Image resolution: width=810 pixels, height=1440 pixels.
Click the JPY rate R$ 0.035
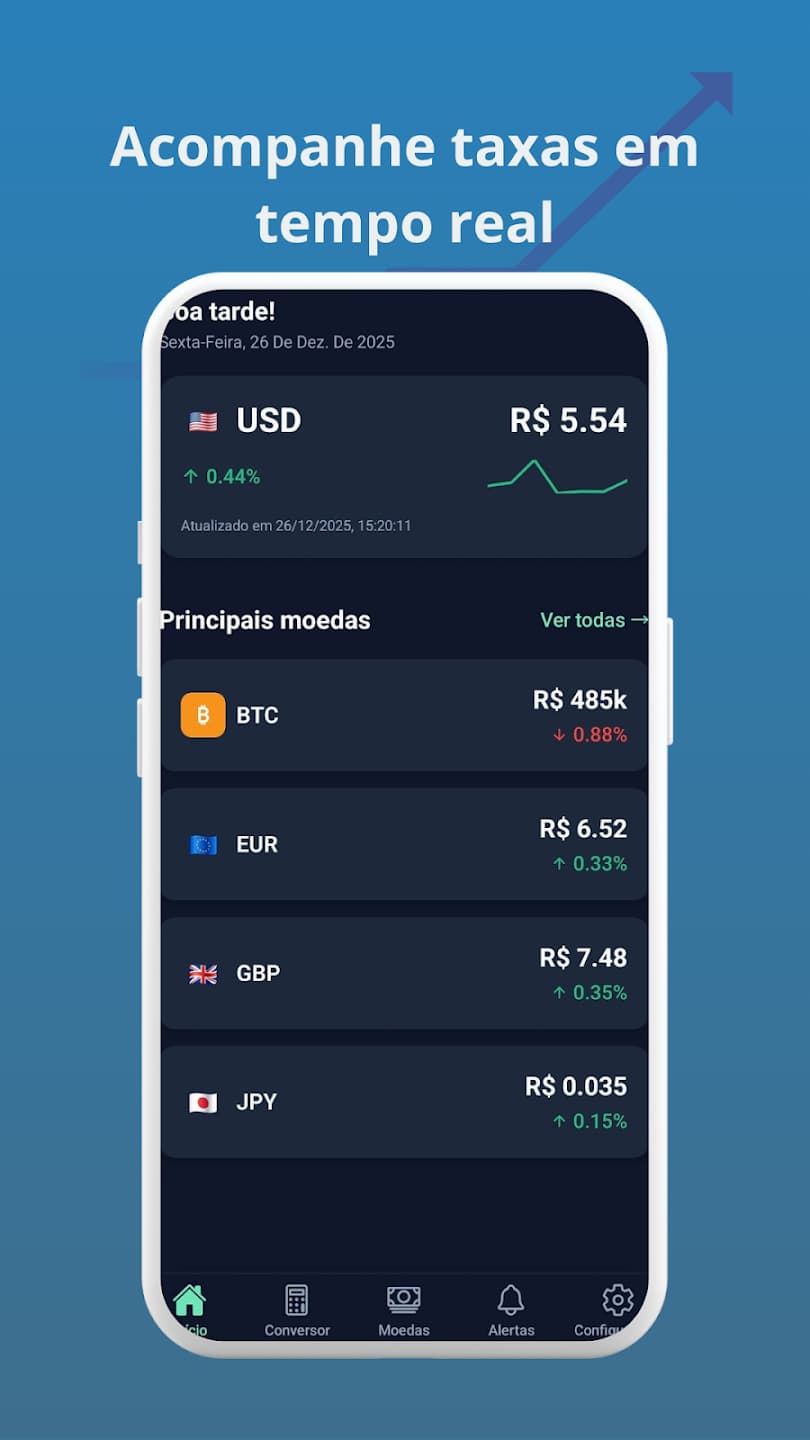pyautogui.click(x=577, y=1087)
